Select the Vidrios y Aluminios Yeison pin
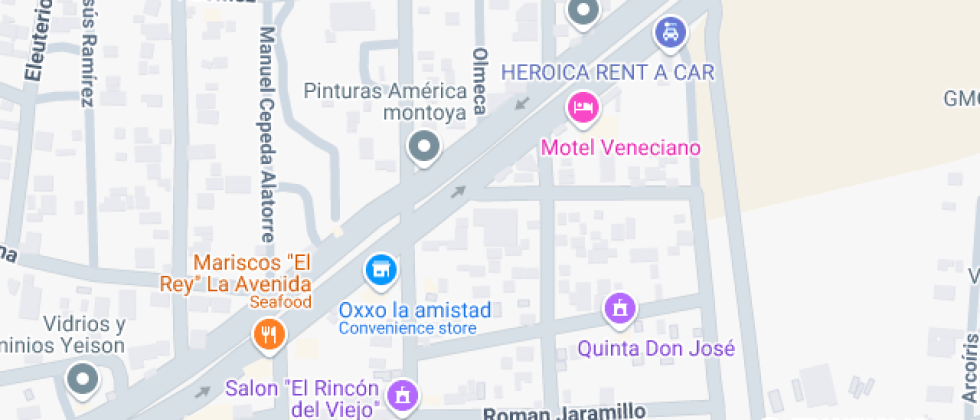980x420 pixels. click(82, 379)
